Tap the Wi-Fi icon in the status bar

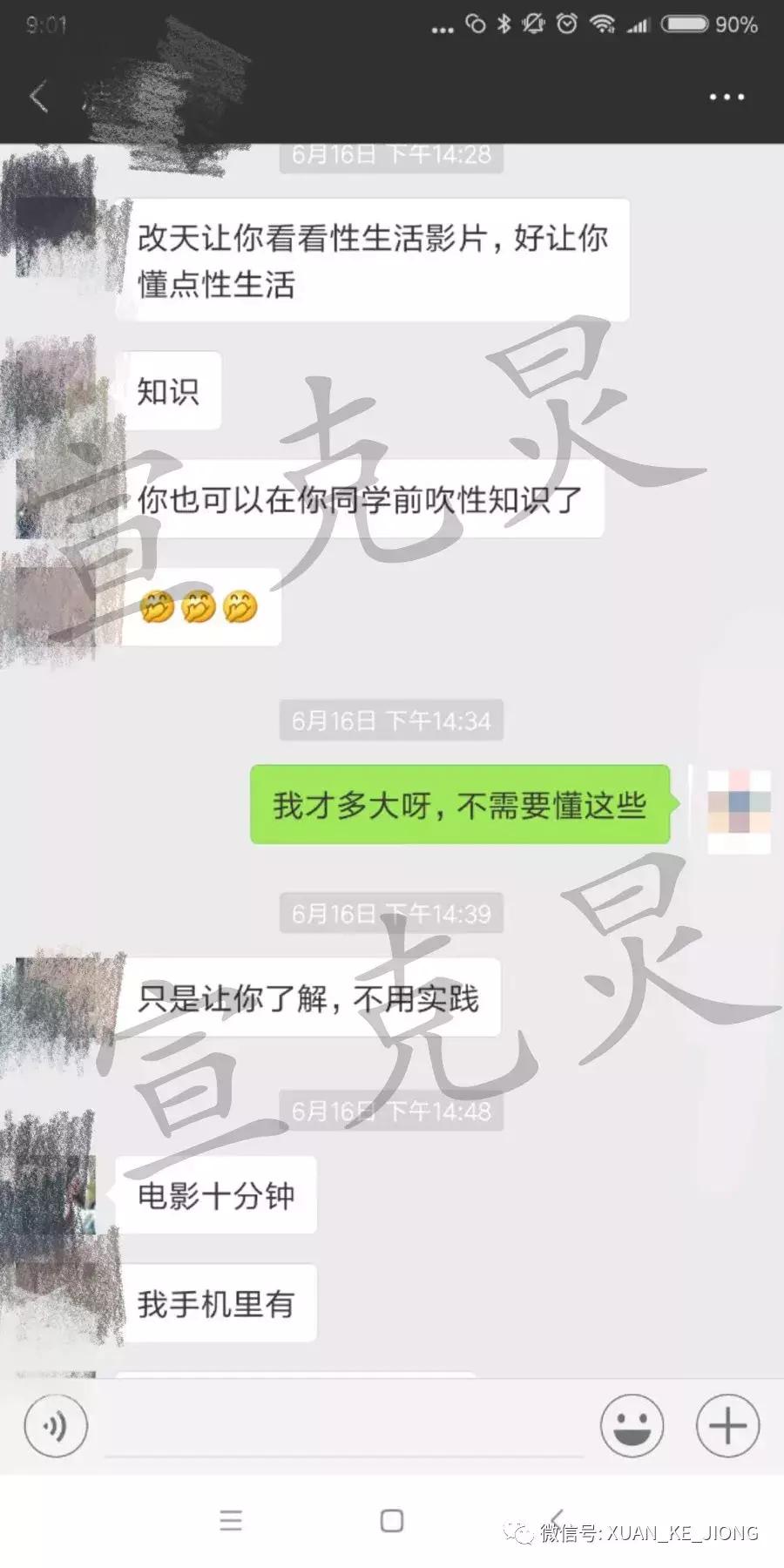tap(604, 24)
